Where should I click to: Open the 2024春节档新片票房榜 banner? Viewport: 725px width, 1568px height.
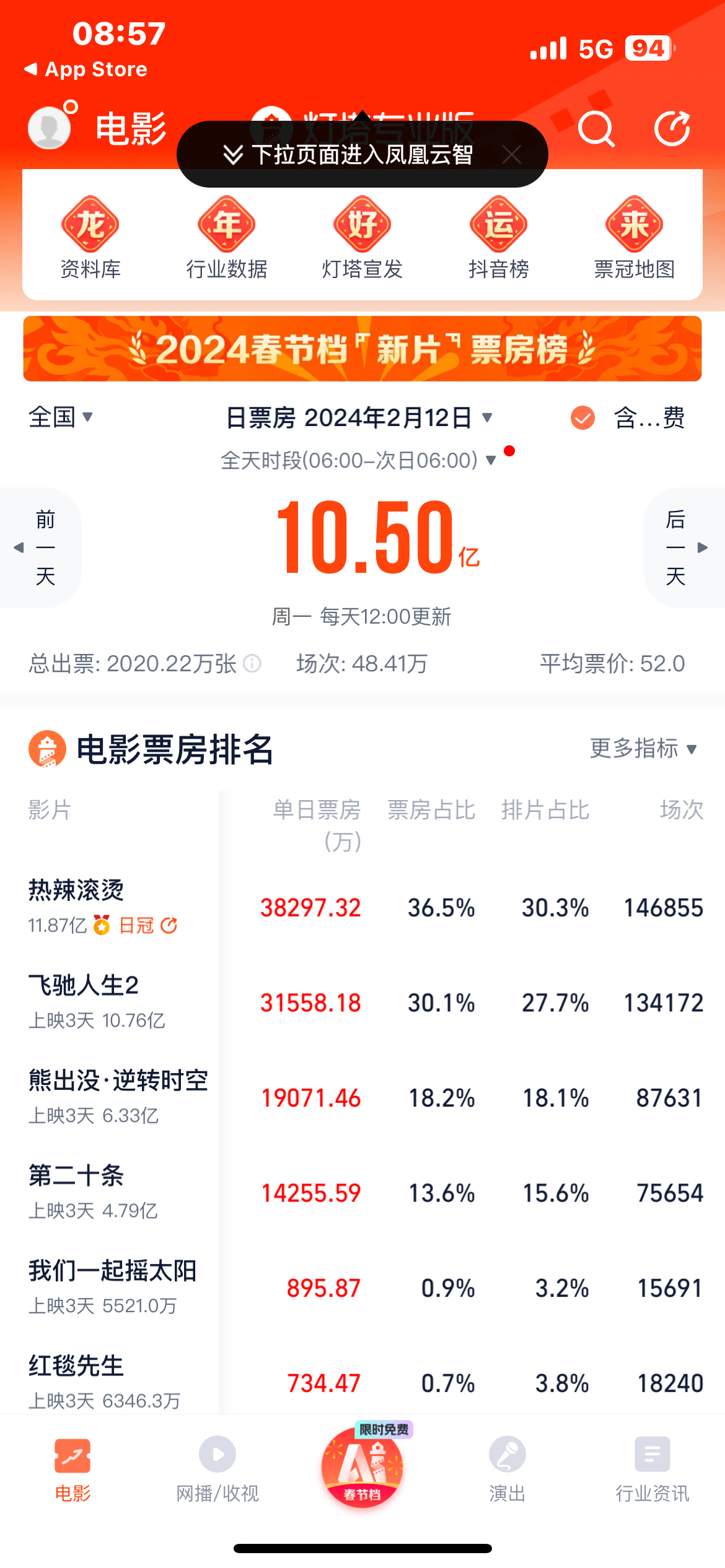click(362, 348)
